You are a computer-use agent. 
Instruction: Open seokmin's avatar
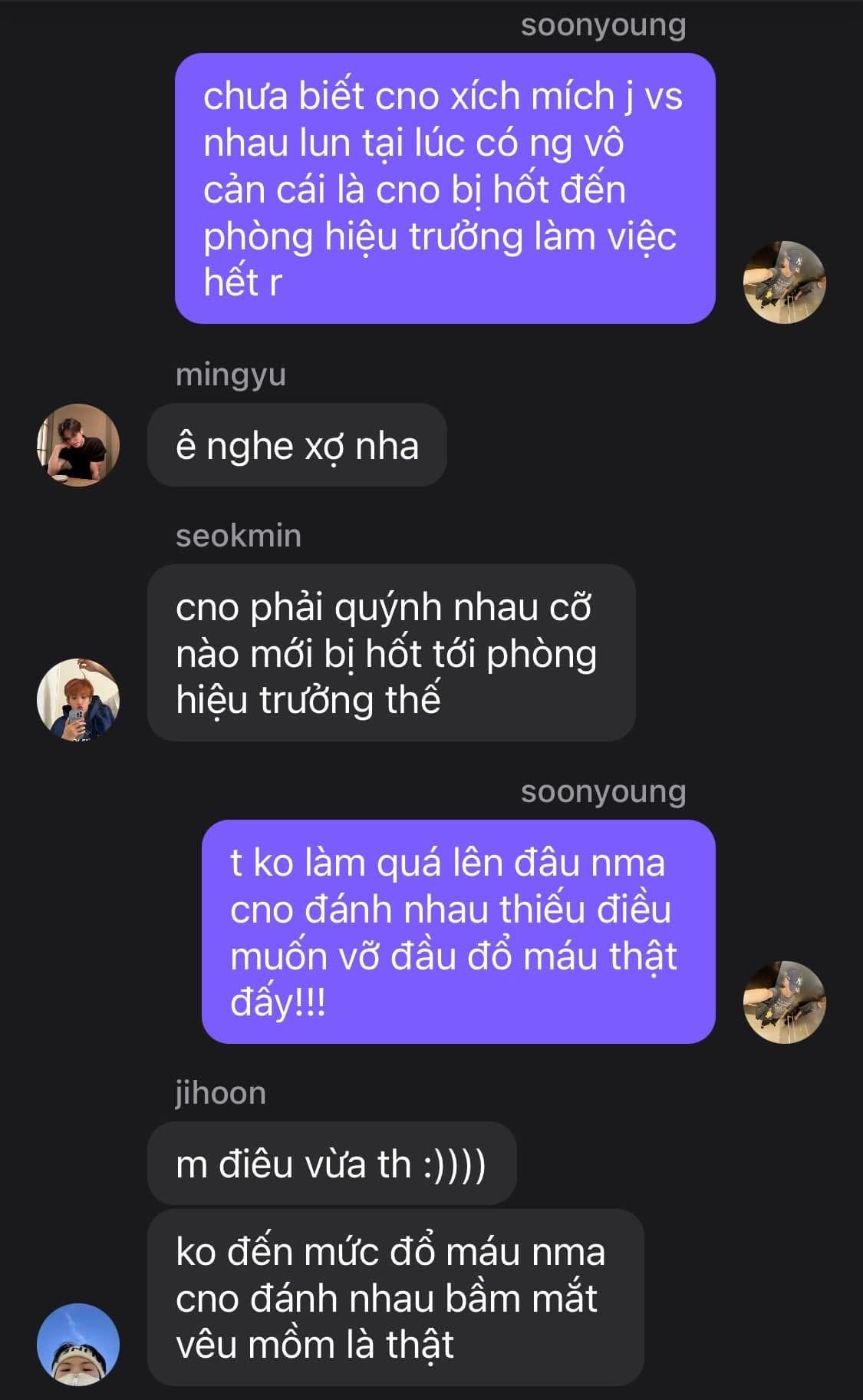(x=78, y=699)
